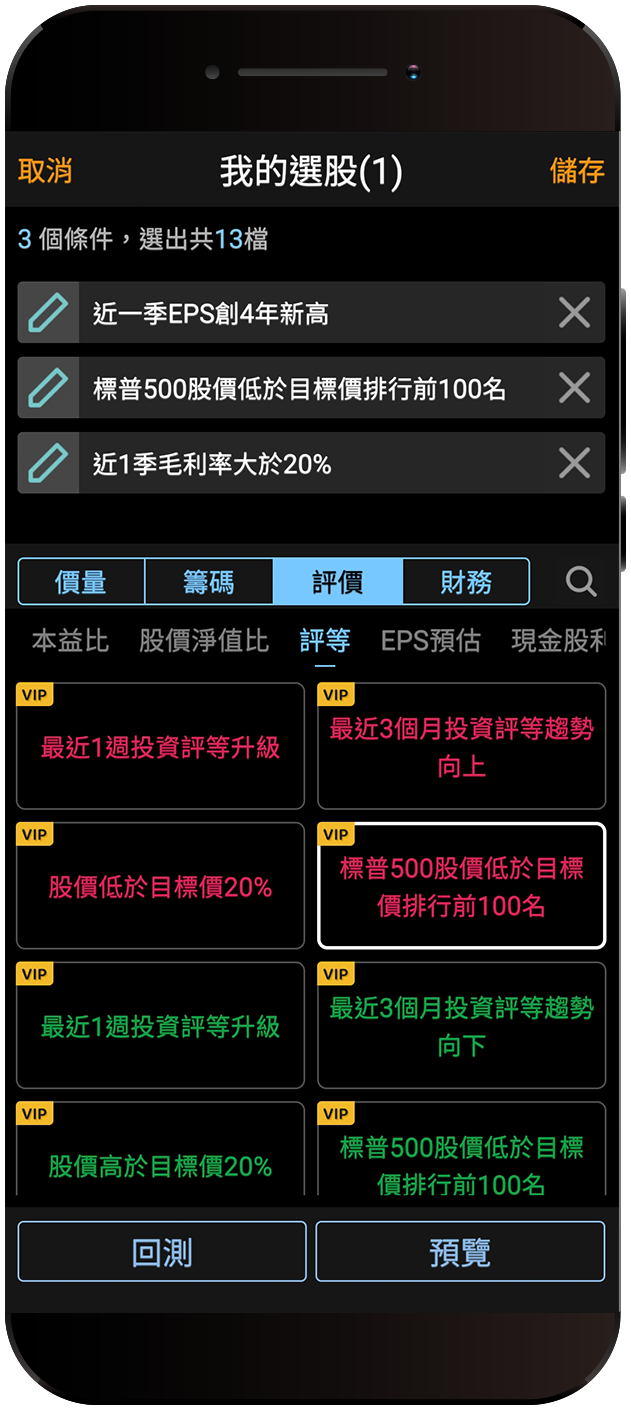Add the 最近3個月投資評等趨勢向上 filter

461,747
